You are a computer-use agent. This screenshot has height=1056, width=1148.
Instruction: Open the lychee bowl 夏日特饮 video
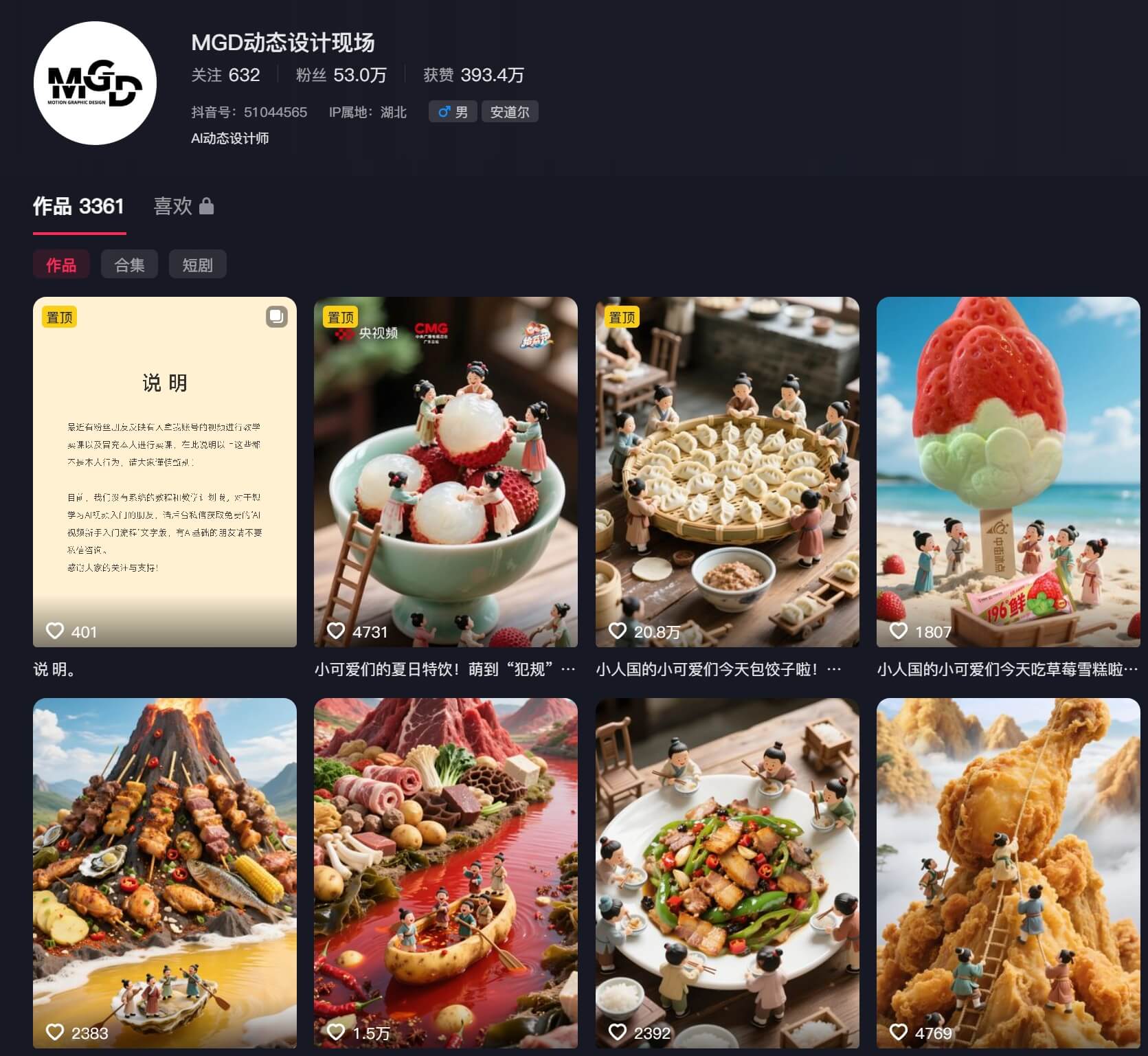coord(445,471)
